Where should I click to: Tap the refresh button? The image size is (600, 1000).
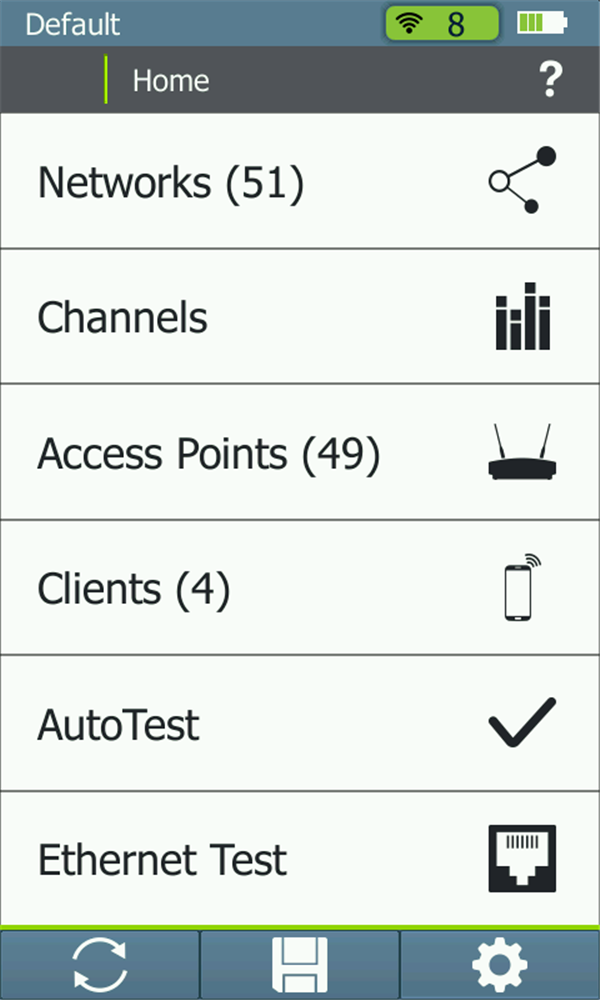(99, 965)
